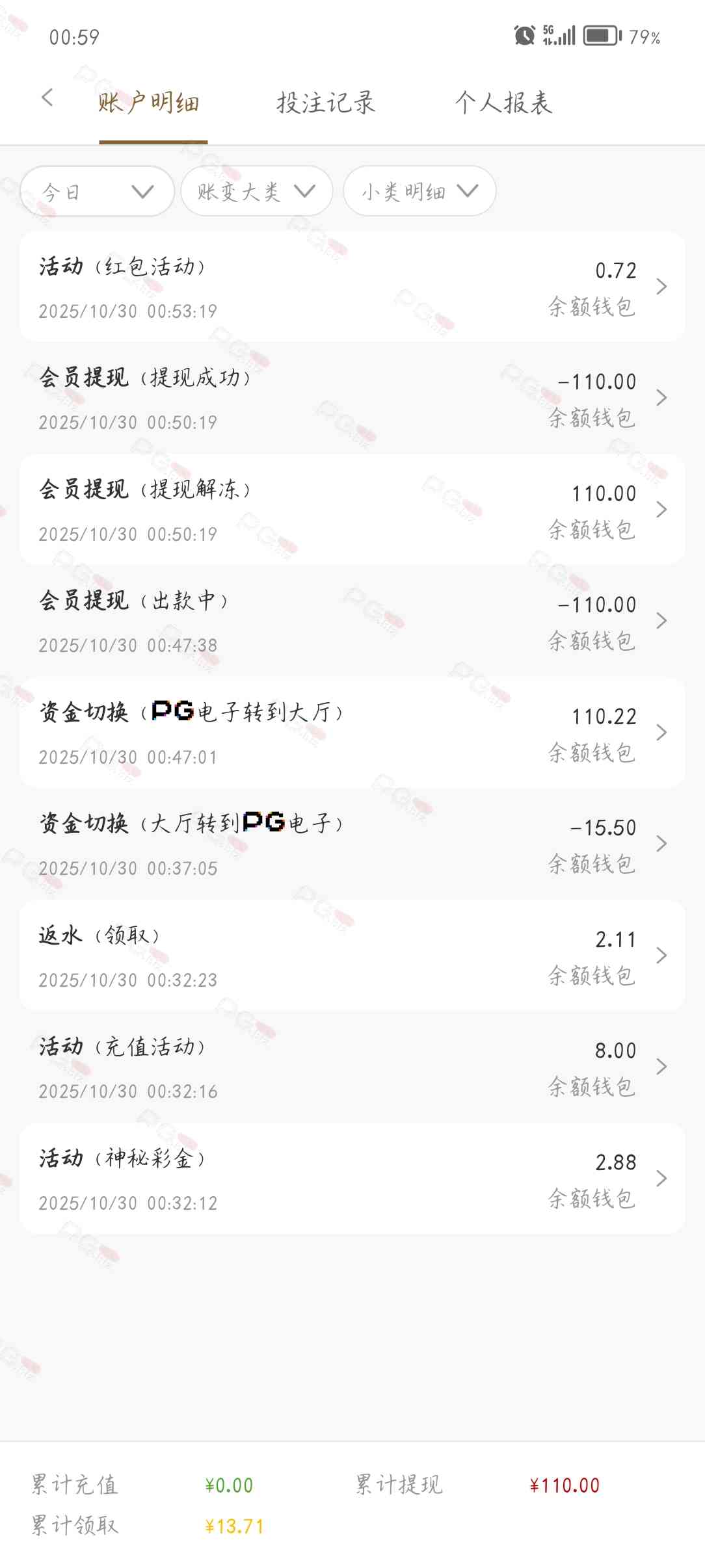Viewport: 705px width, 1568px height.
Task: View the 出款中 withdrawal record
Action: tap(352, 621)
